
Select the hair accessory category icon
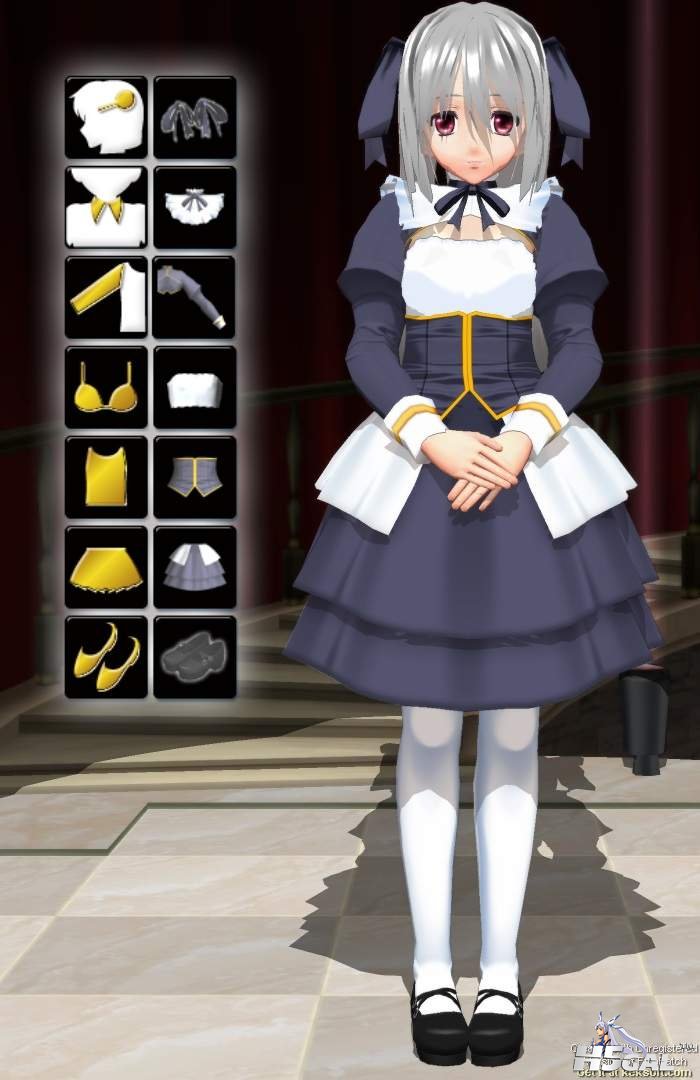(x=106, y=117)
